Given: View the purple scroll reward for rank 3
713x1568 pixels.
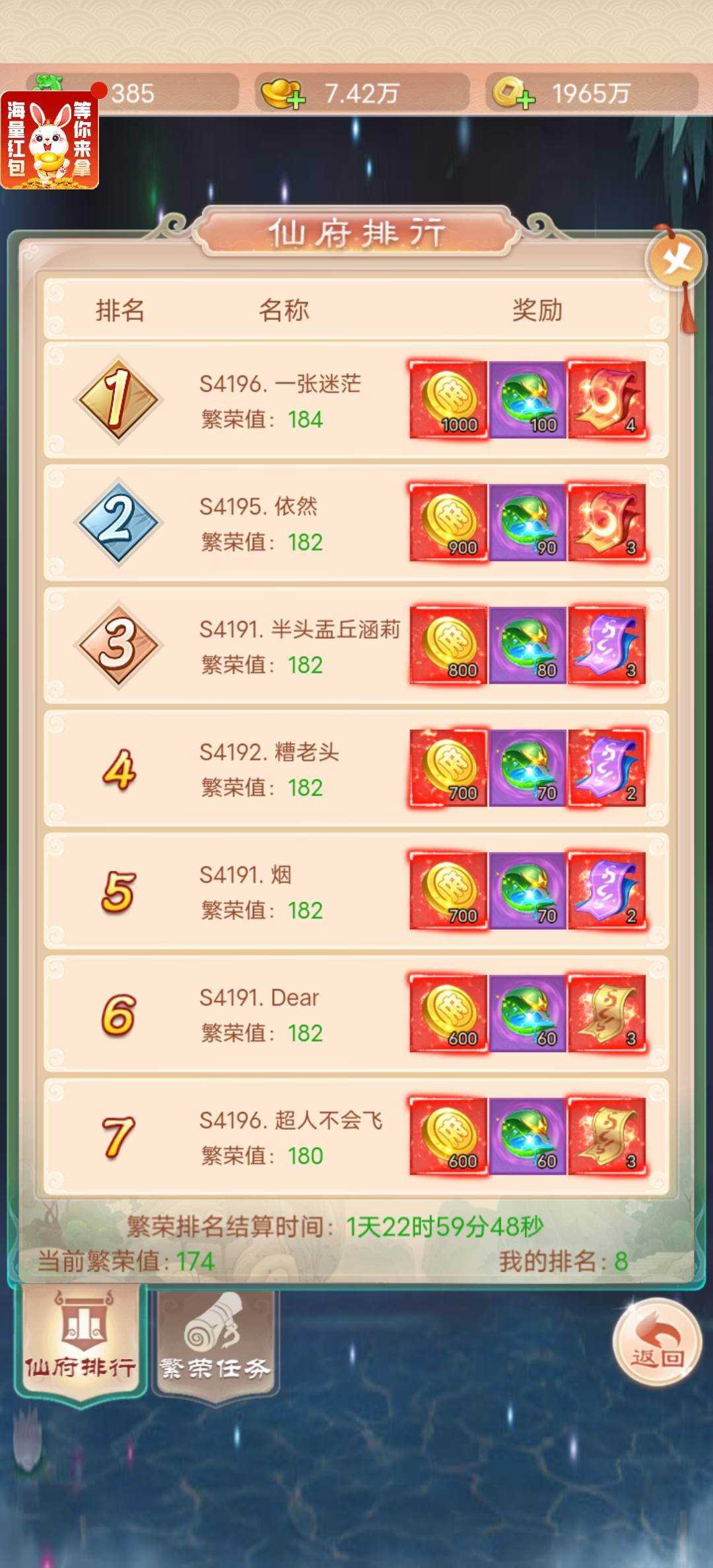Looking at the screenshot, I should coord(607,645).
